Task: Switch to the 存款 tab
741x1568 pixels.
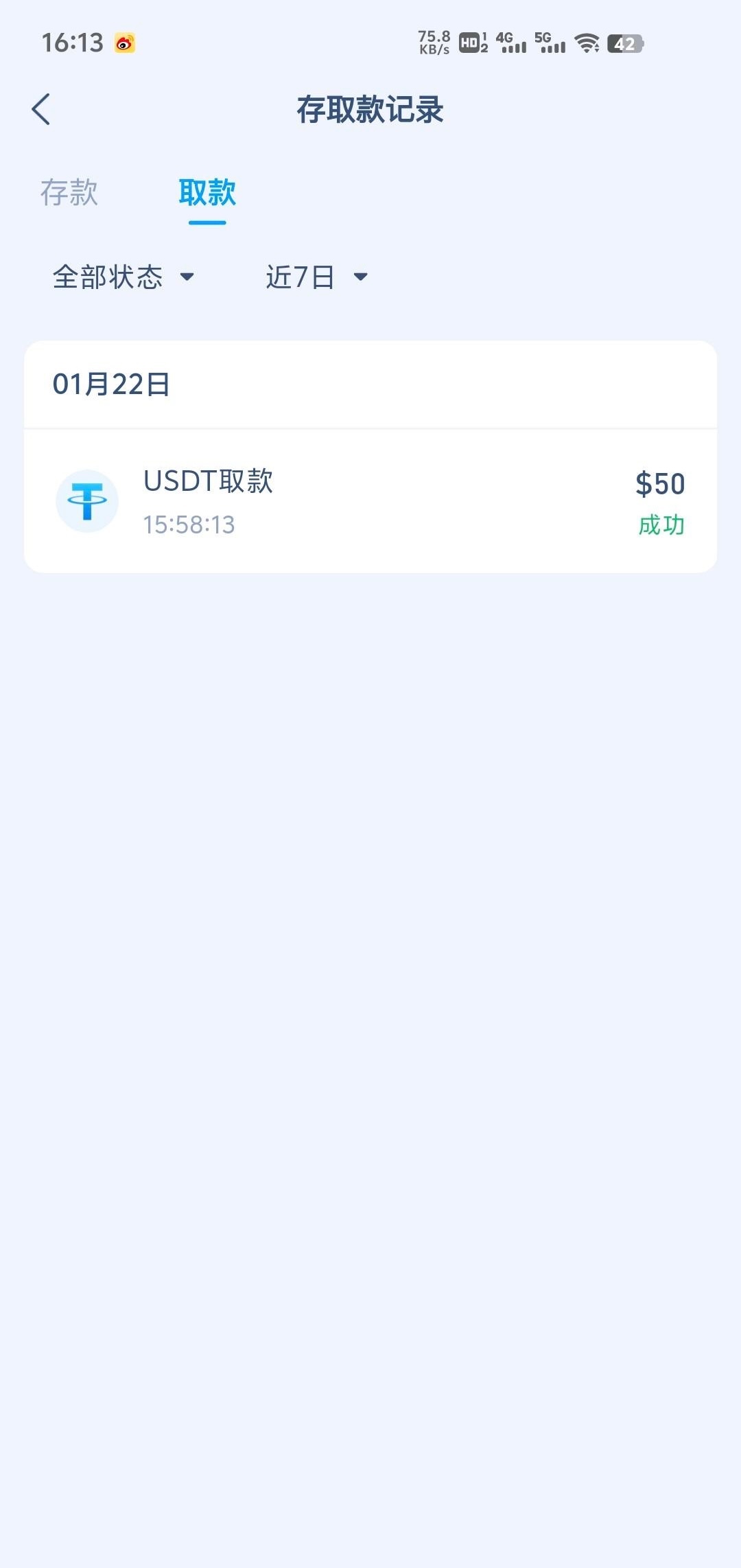Action: tap(69, 193)
